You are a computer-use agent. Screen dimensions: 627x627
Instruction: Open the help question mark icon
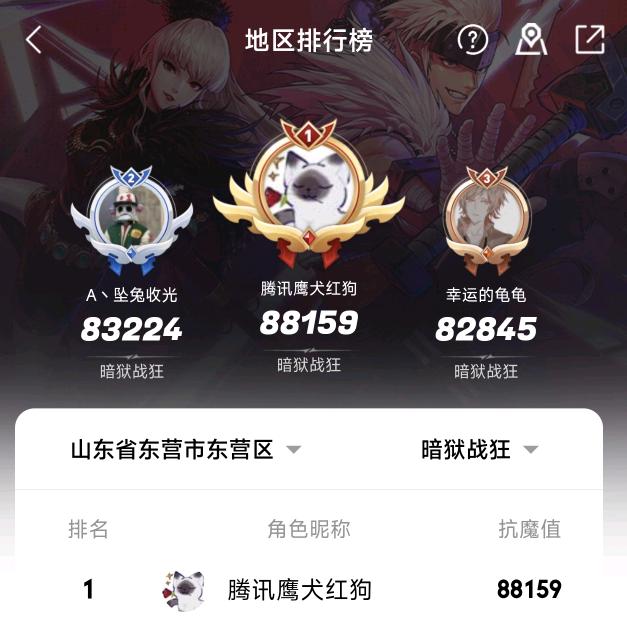[x=472, y=40]
